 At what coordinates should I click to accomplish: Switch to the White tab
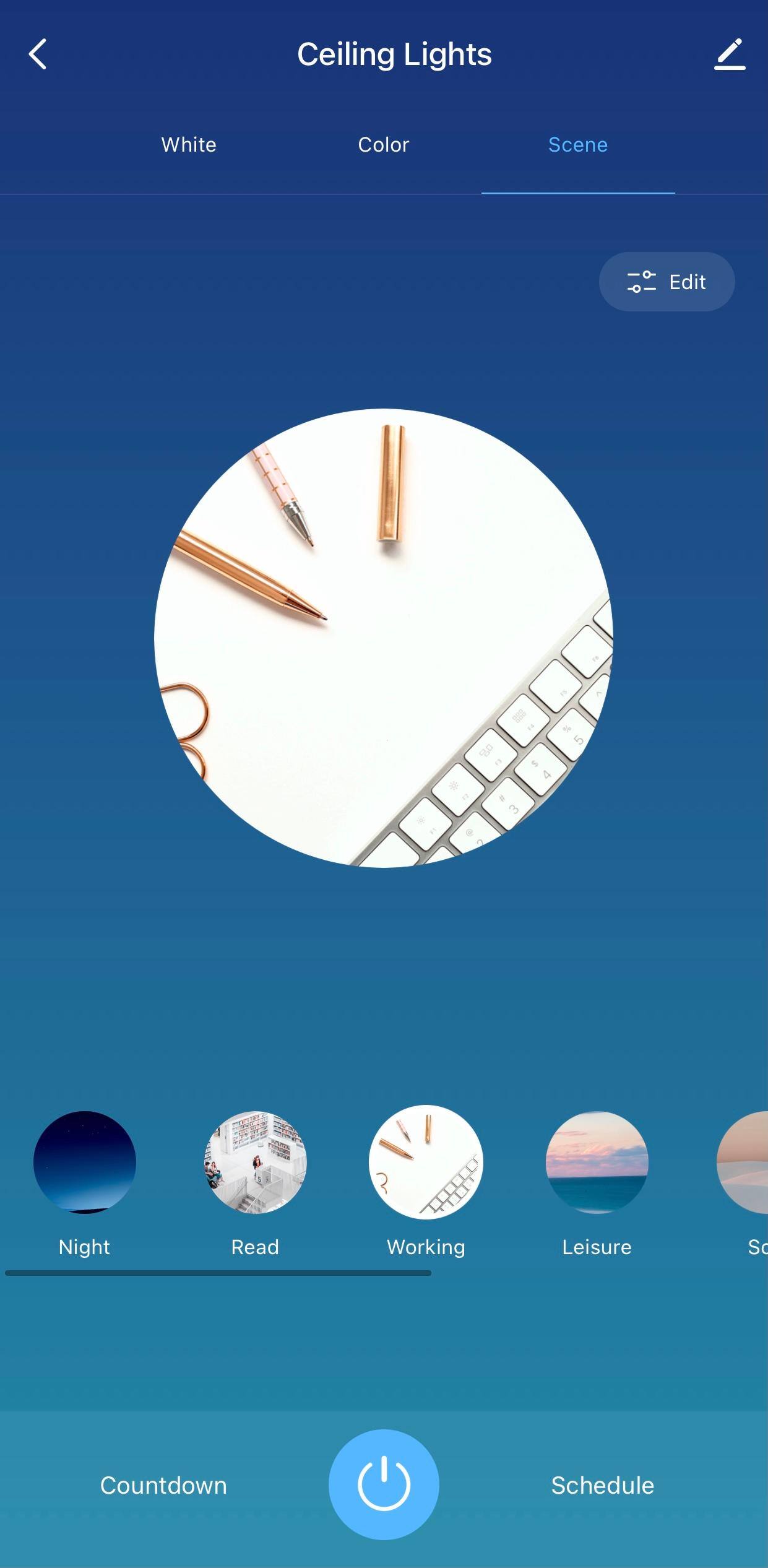point(189,145)
